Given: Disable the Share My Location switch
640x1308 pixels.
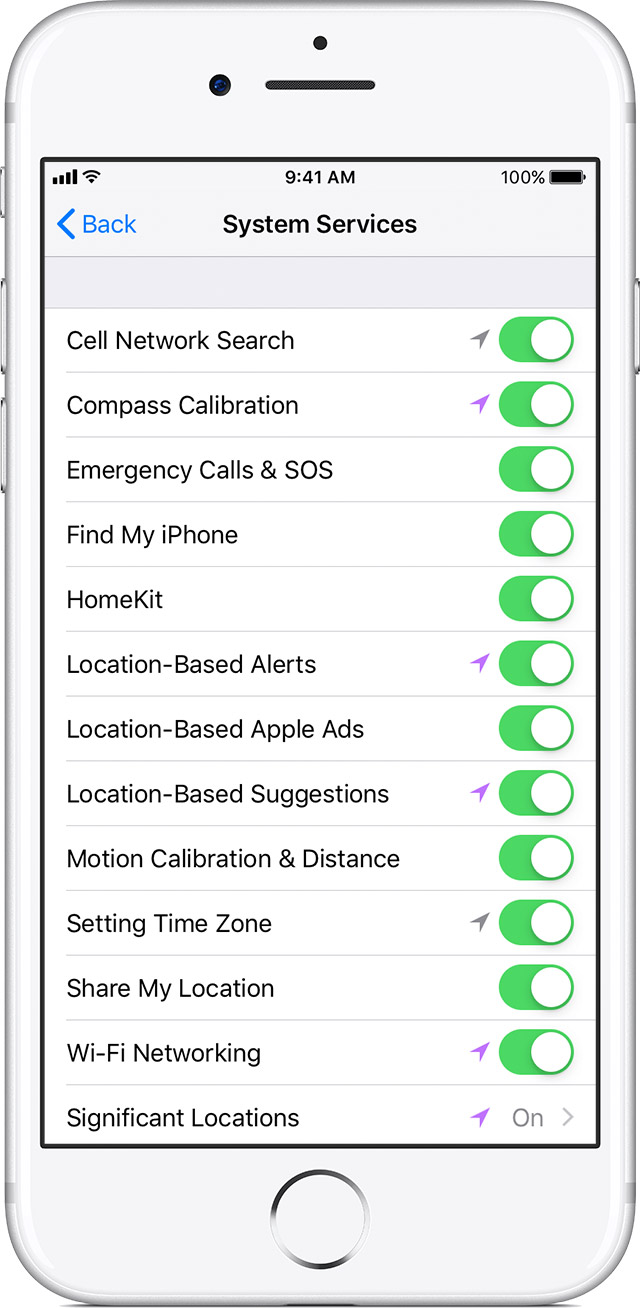Looking at the screenshot, I should click(536, 988).
